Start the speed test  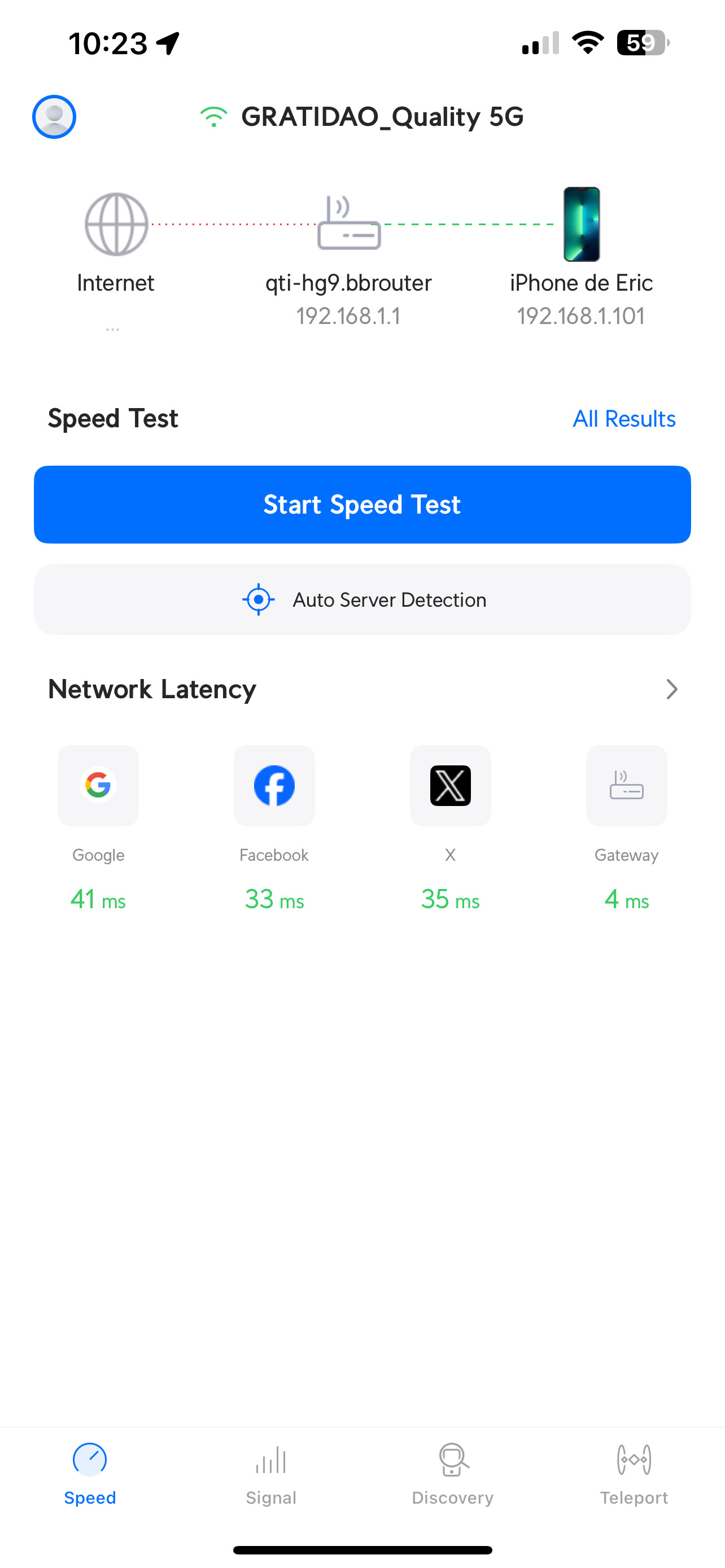click(x=362, y=505)
